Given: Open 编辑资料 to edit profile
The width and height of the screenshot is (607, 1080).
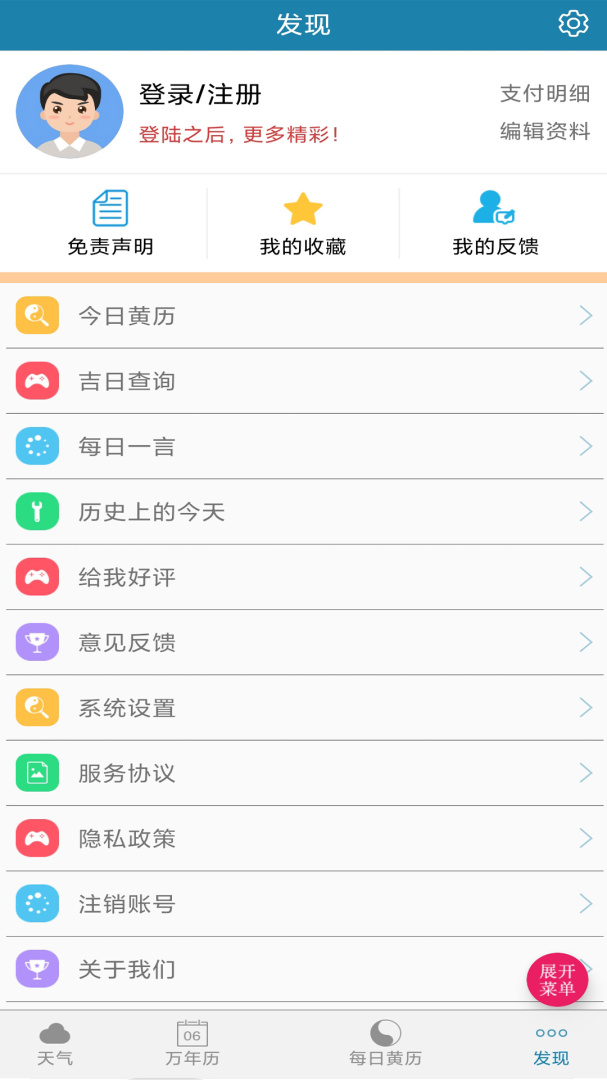Looking at the screenshot, I should tap(545, 131).
